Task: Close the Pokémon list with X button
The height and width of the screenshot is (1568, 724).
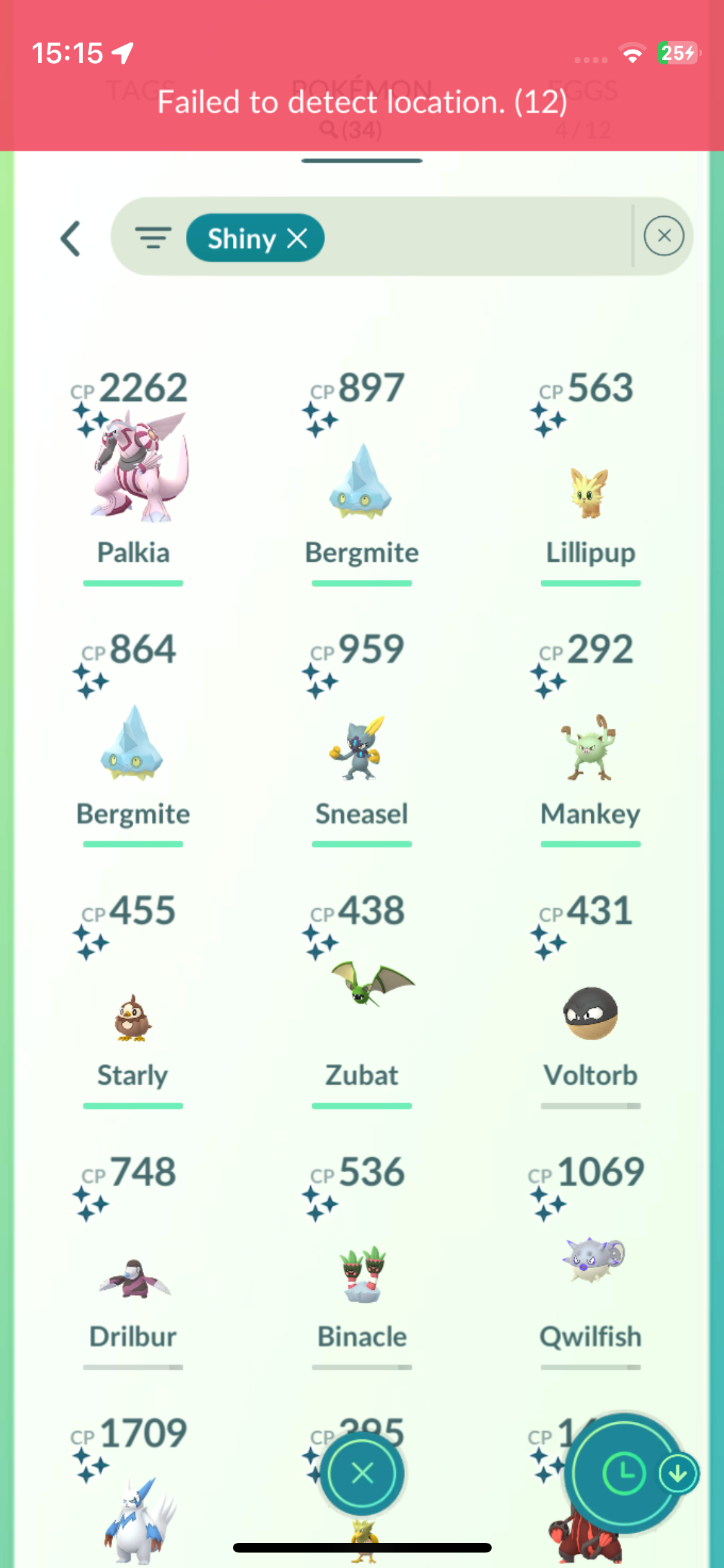Action: pos(362,1473)
